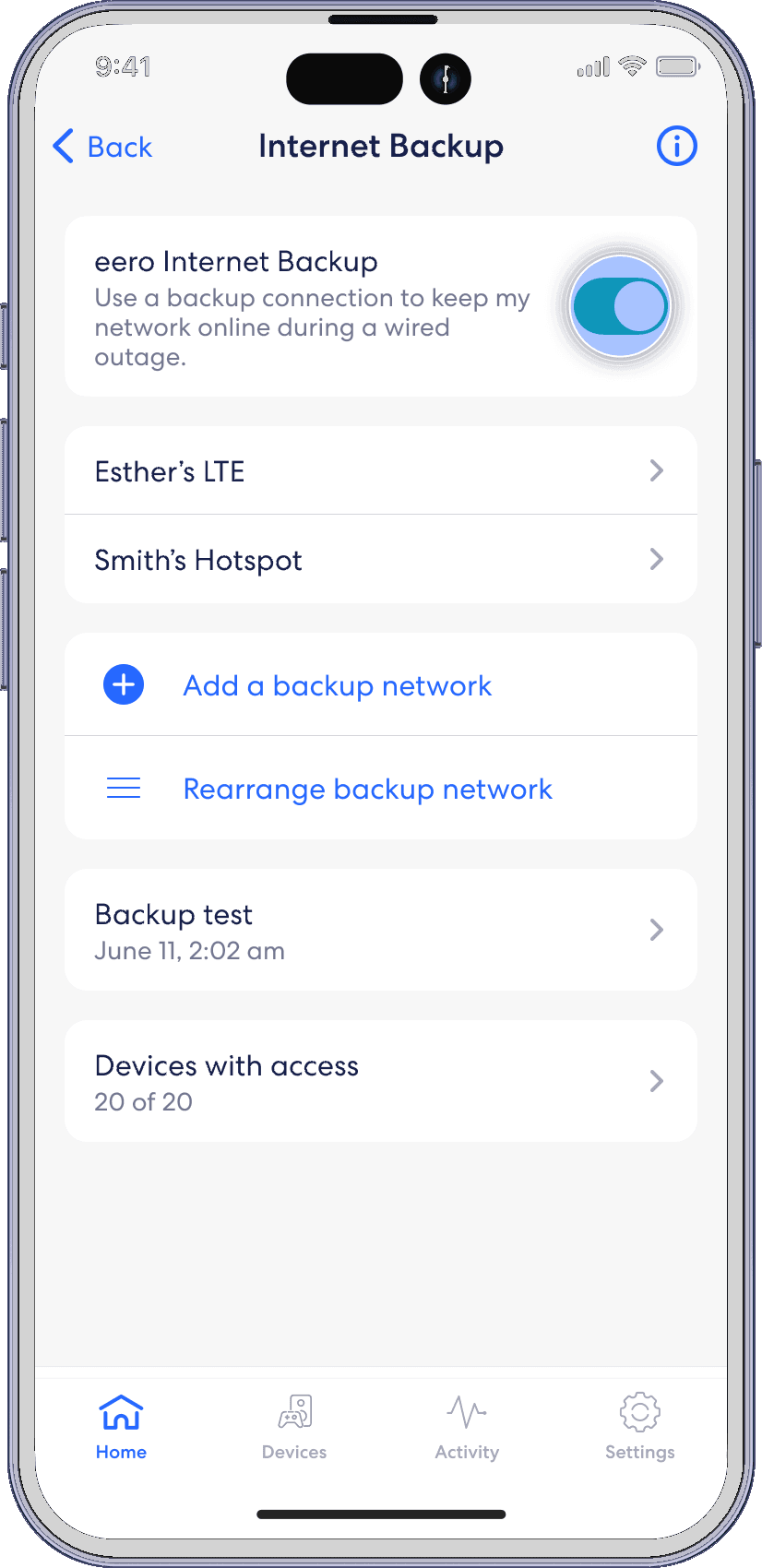
Task: Switch to the Devices tab
Action: tap(294, 1426)
